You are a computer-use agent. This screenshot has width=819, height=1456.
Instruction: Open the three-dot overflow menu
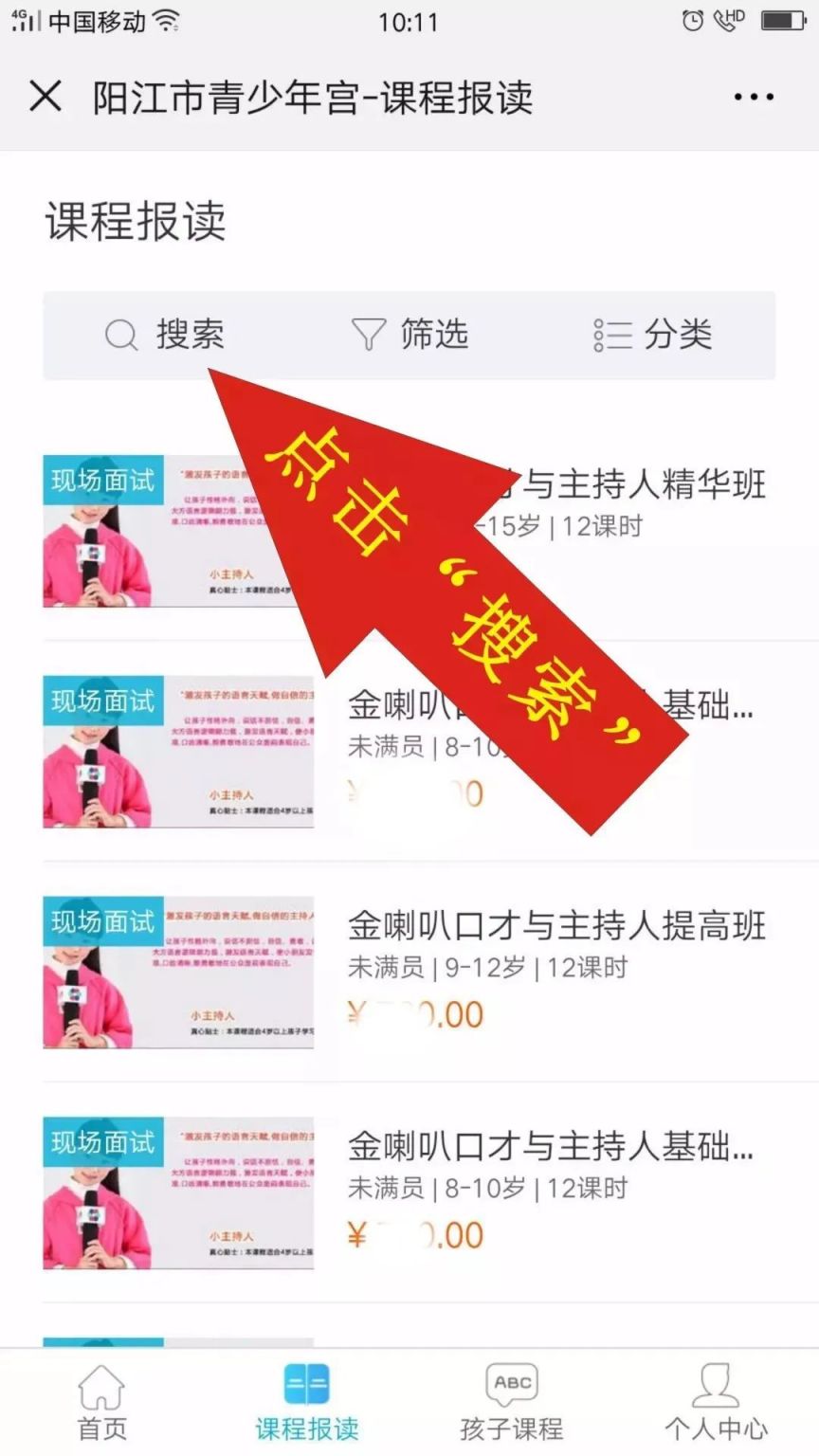(754, 97)
